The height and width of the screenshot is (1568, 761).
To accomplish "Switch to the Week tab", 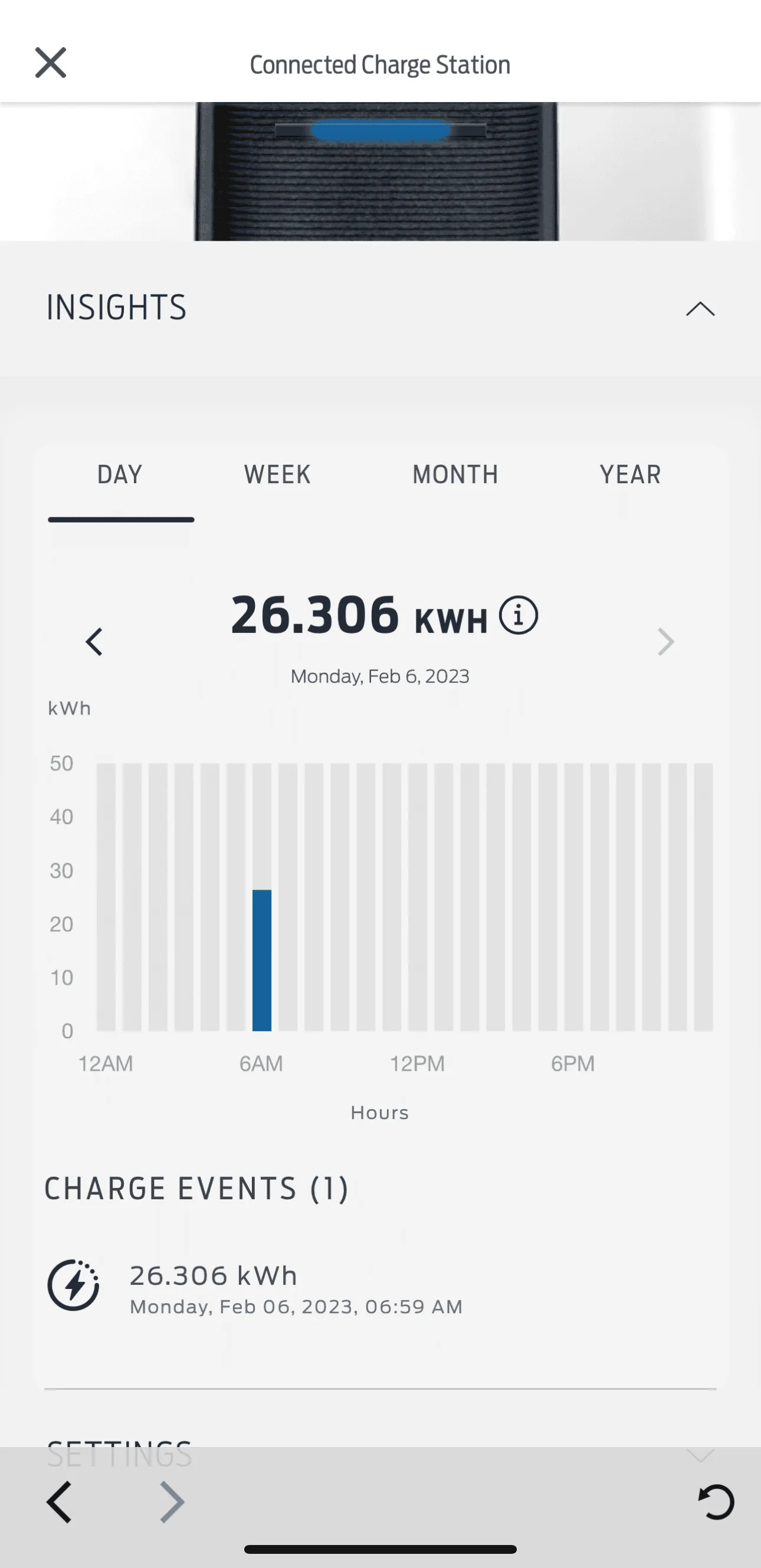I will tap(277, 475).
